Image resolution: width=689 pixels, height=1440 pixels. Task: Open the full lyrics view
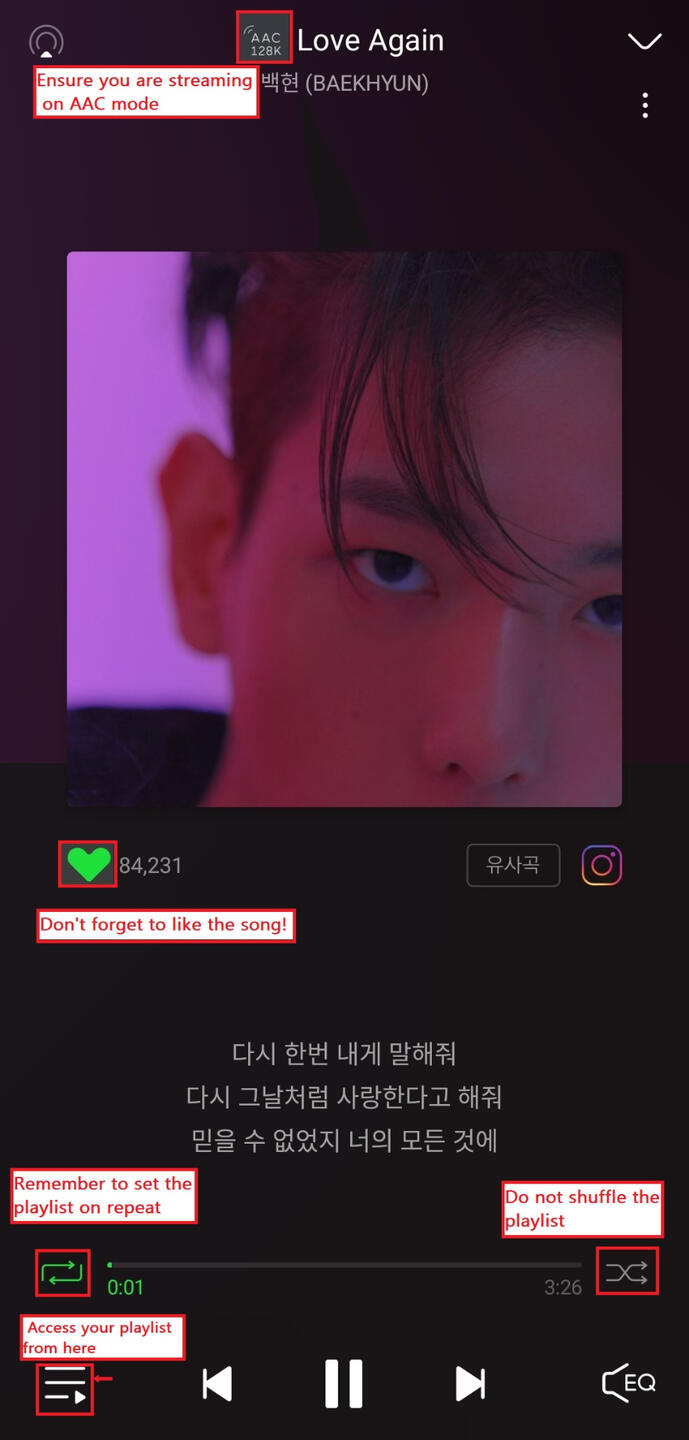tap(344, 1096)
